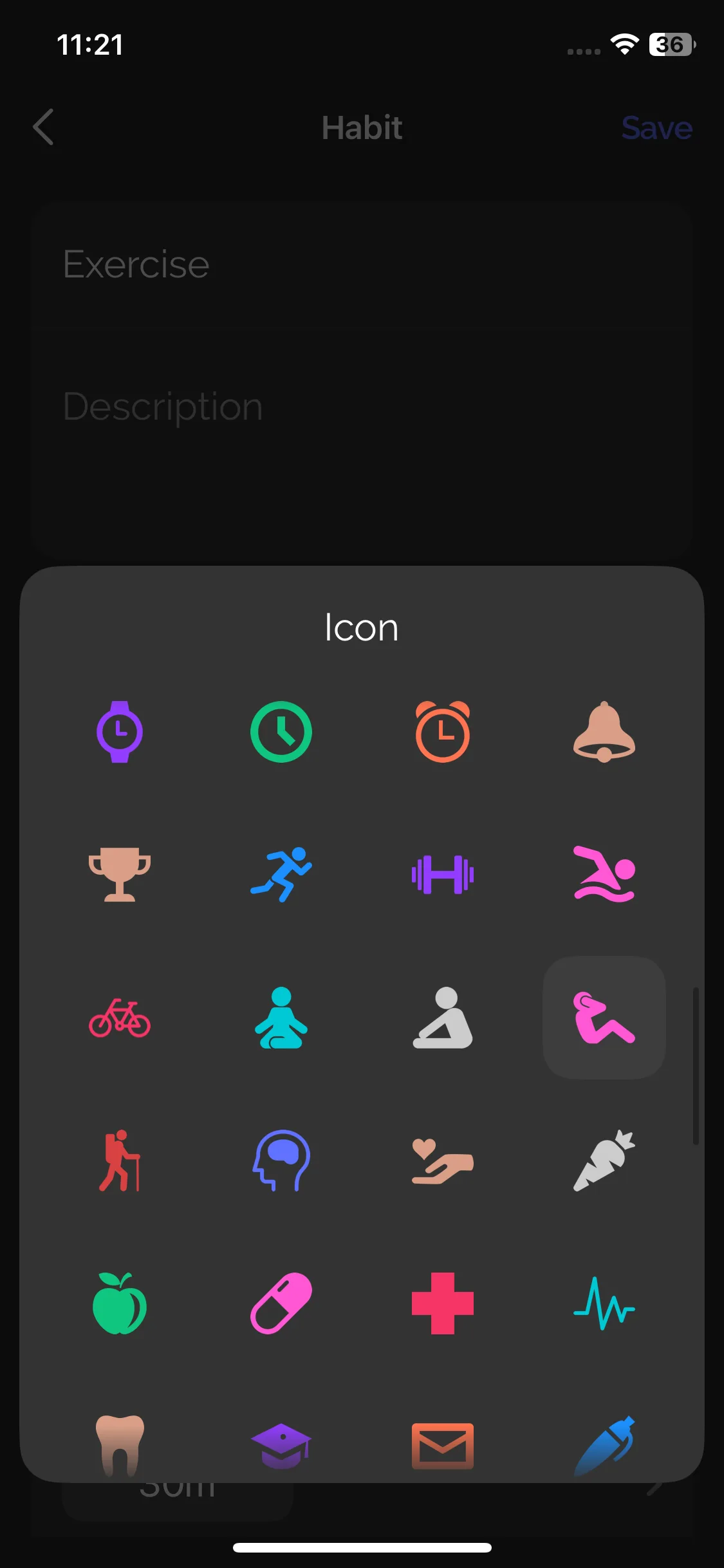Select the bell icon

pos(604,732)
